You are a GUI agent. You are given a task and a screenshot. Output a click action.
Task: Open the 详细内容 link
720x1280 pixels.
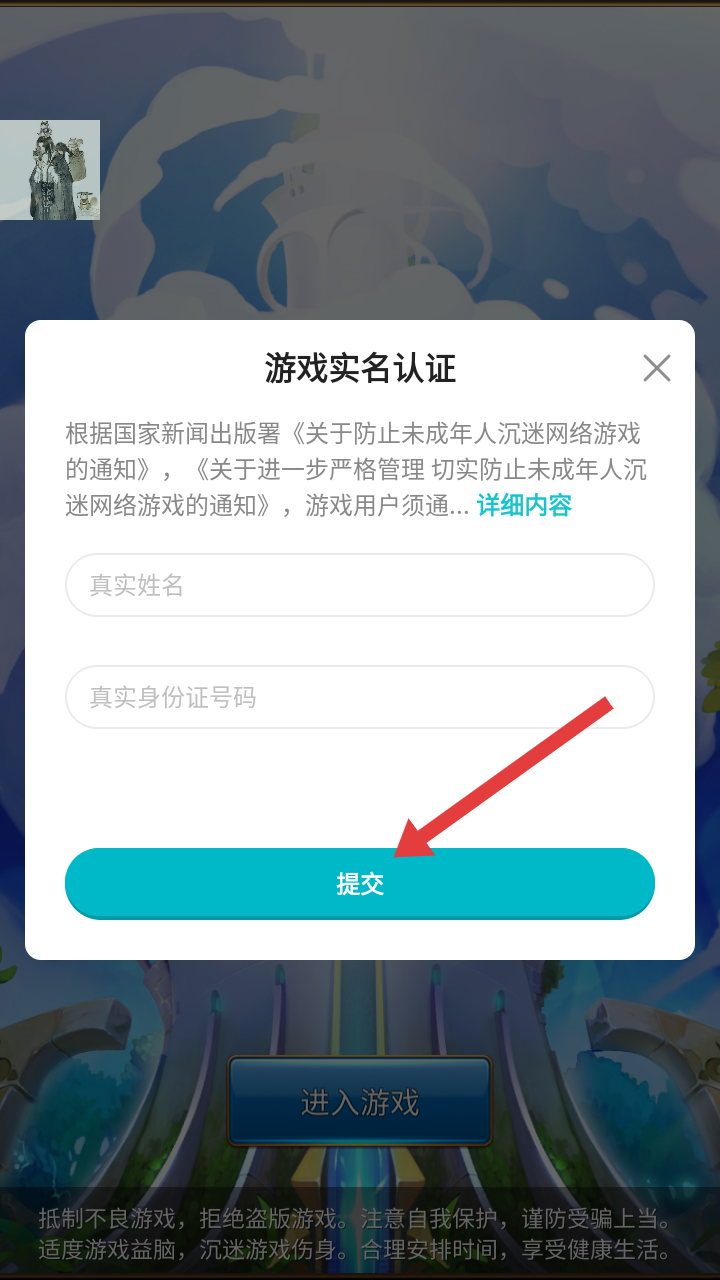524,505
